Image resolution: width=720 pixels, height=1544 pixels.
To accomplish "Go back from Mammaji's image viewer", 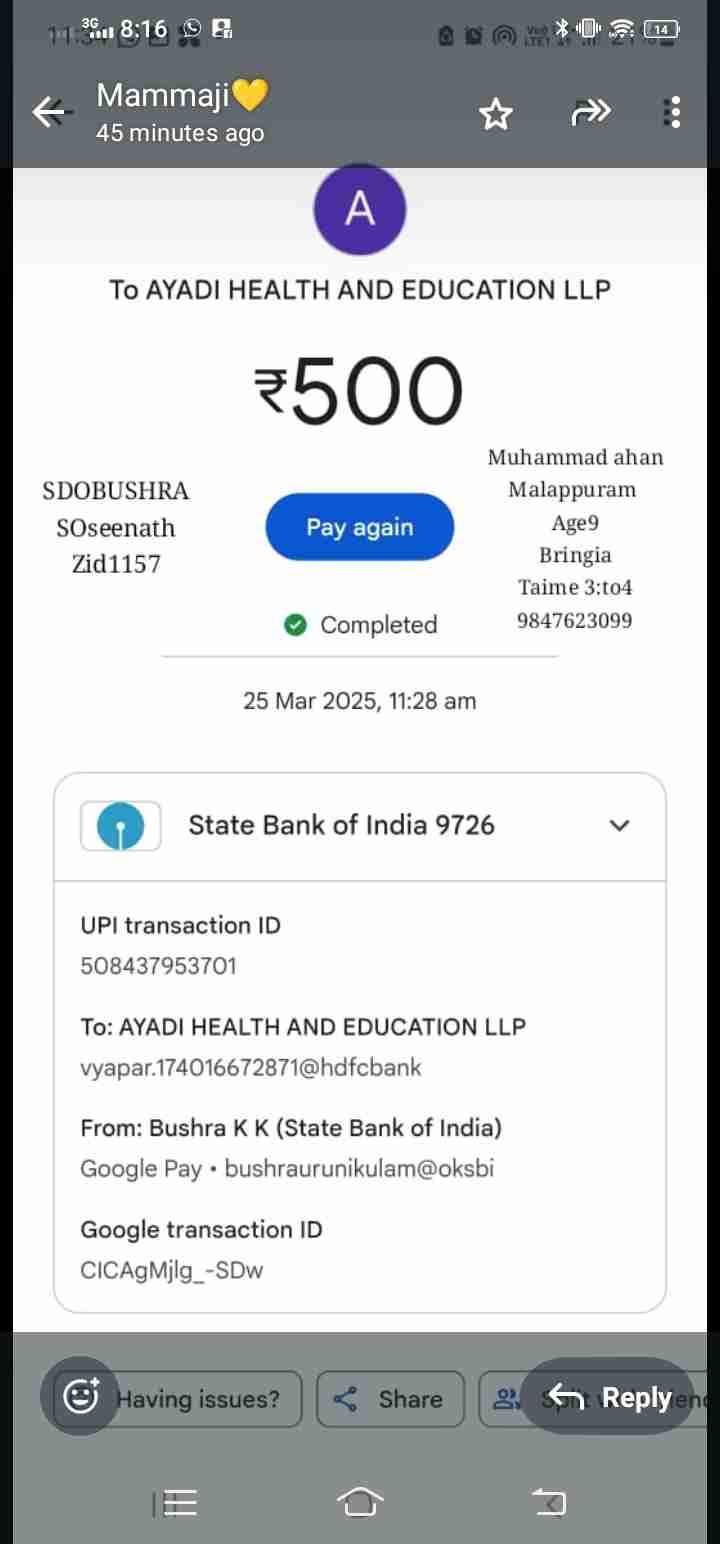I will coord(52,112).
